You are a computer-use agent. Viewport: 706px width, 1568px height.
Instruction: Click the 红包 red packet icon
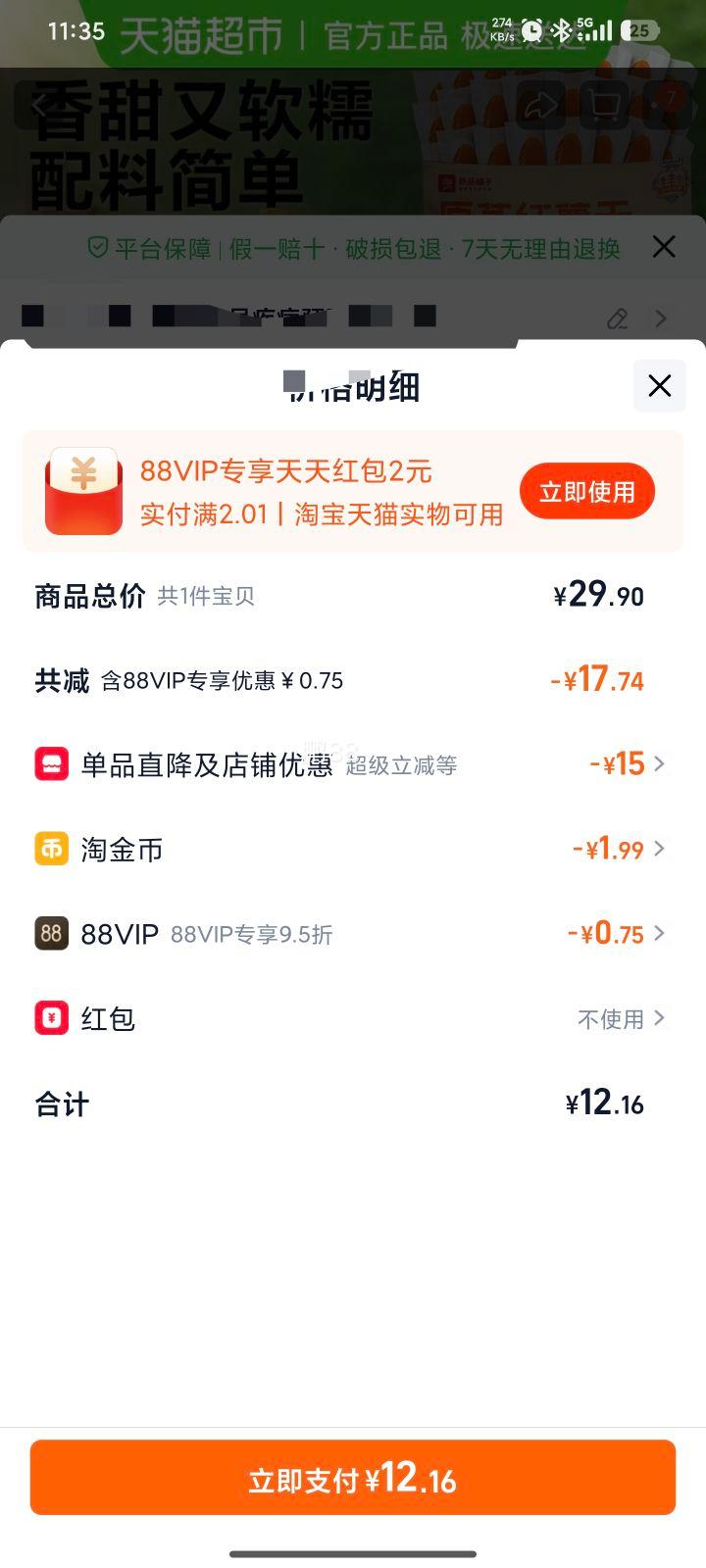click(x=51, y=1018)
